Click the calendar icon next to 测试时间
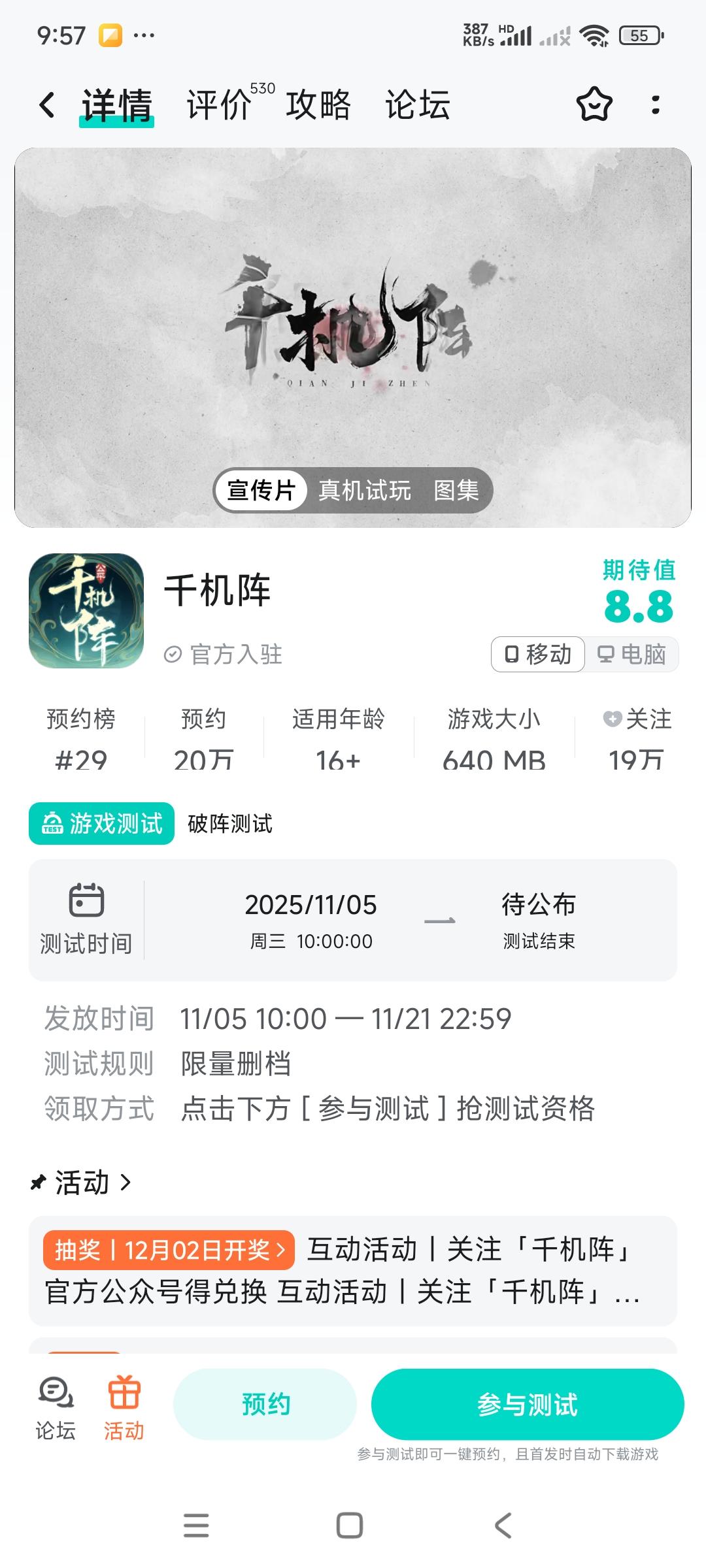This screenshot has width=706, height=1568. 87,898
